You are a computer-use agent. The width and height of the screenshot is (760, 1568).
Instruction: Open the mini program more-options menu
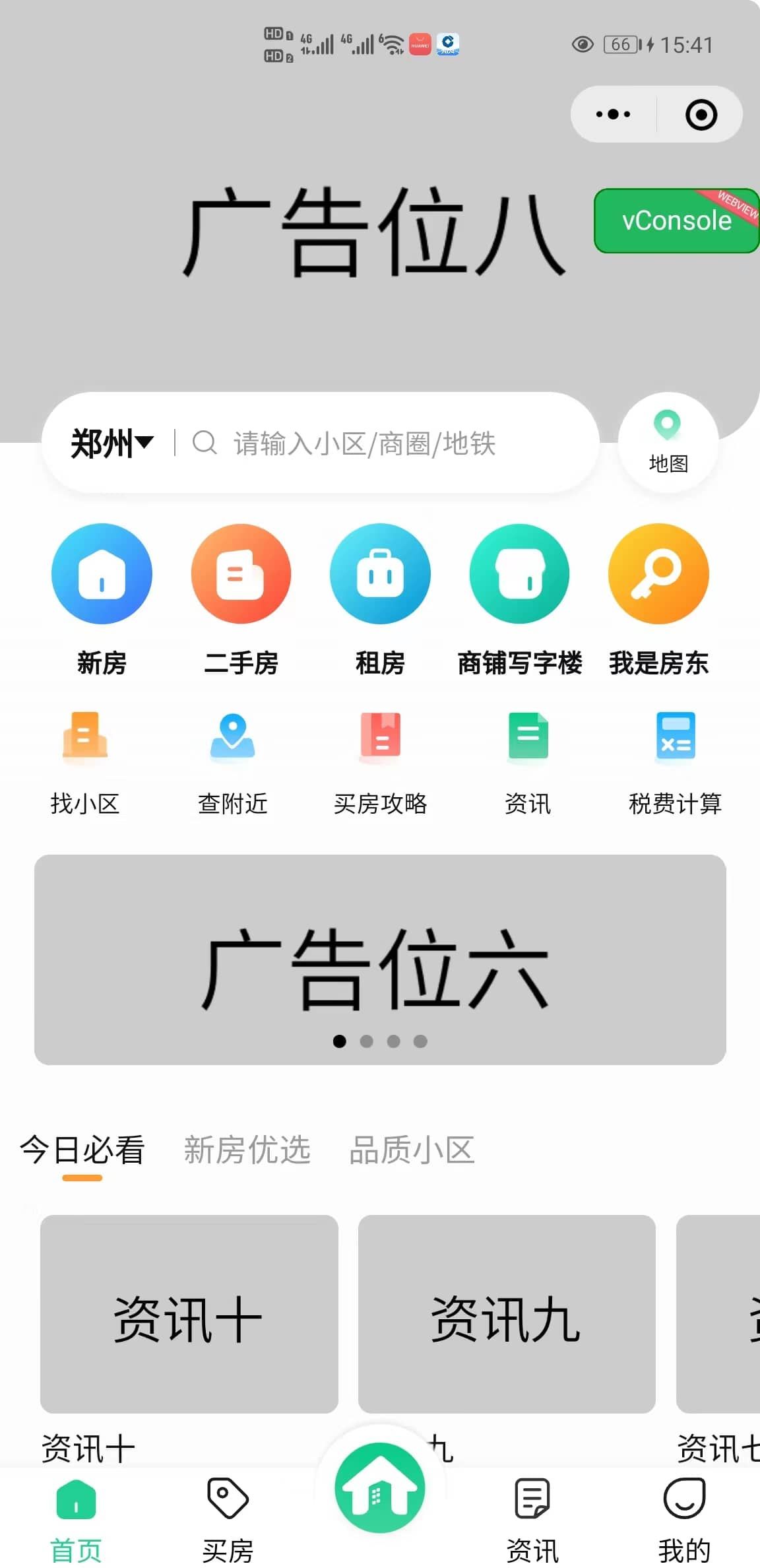point(613,114)
